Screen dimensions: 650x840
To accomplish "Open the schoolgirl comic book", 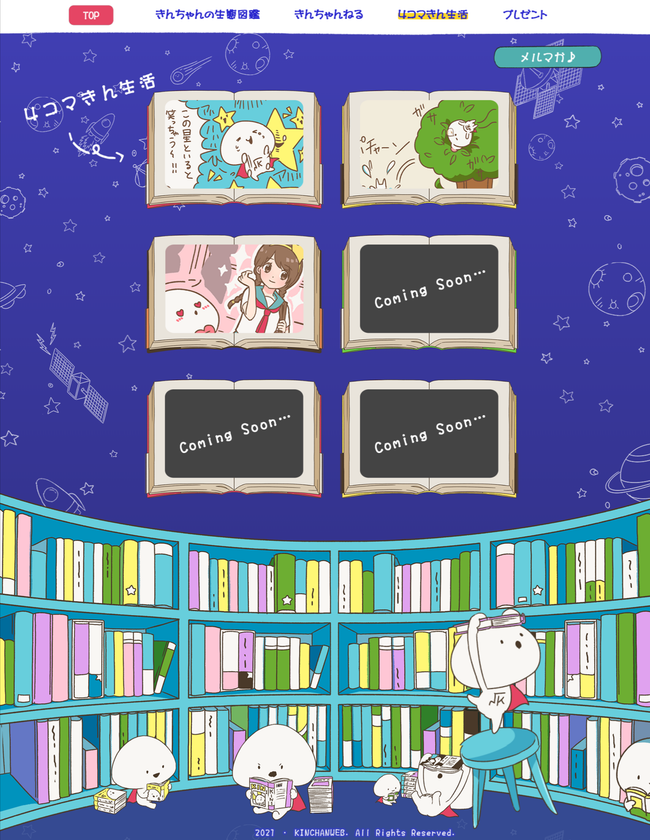I will pyautogui.click(x=235, y=292).
